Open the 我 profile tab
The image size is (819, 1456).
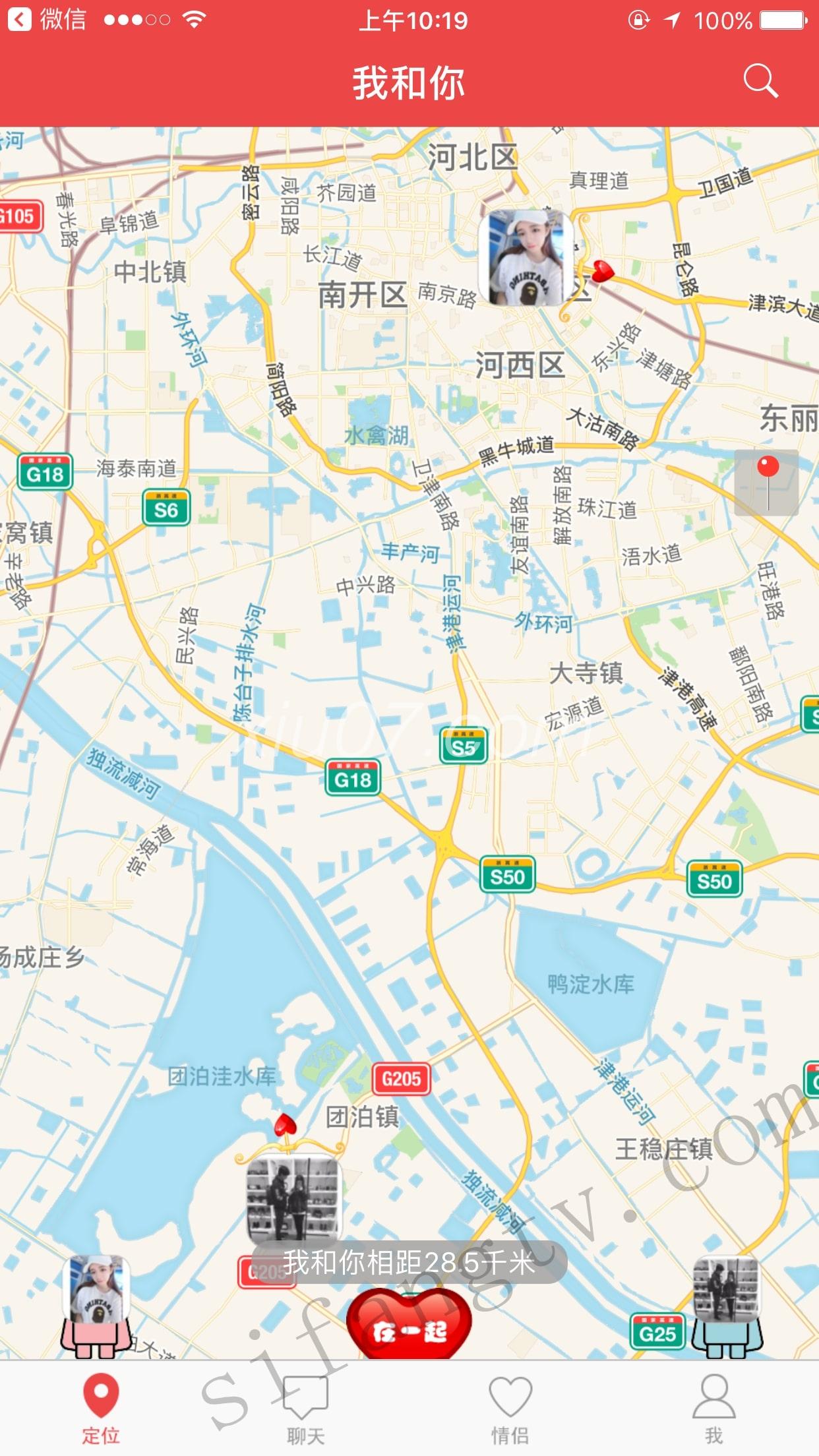pyautogui.click(x=714, y=1408)
